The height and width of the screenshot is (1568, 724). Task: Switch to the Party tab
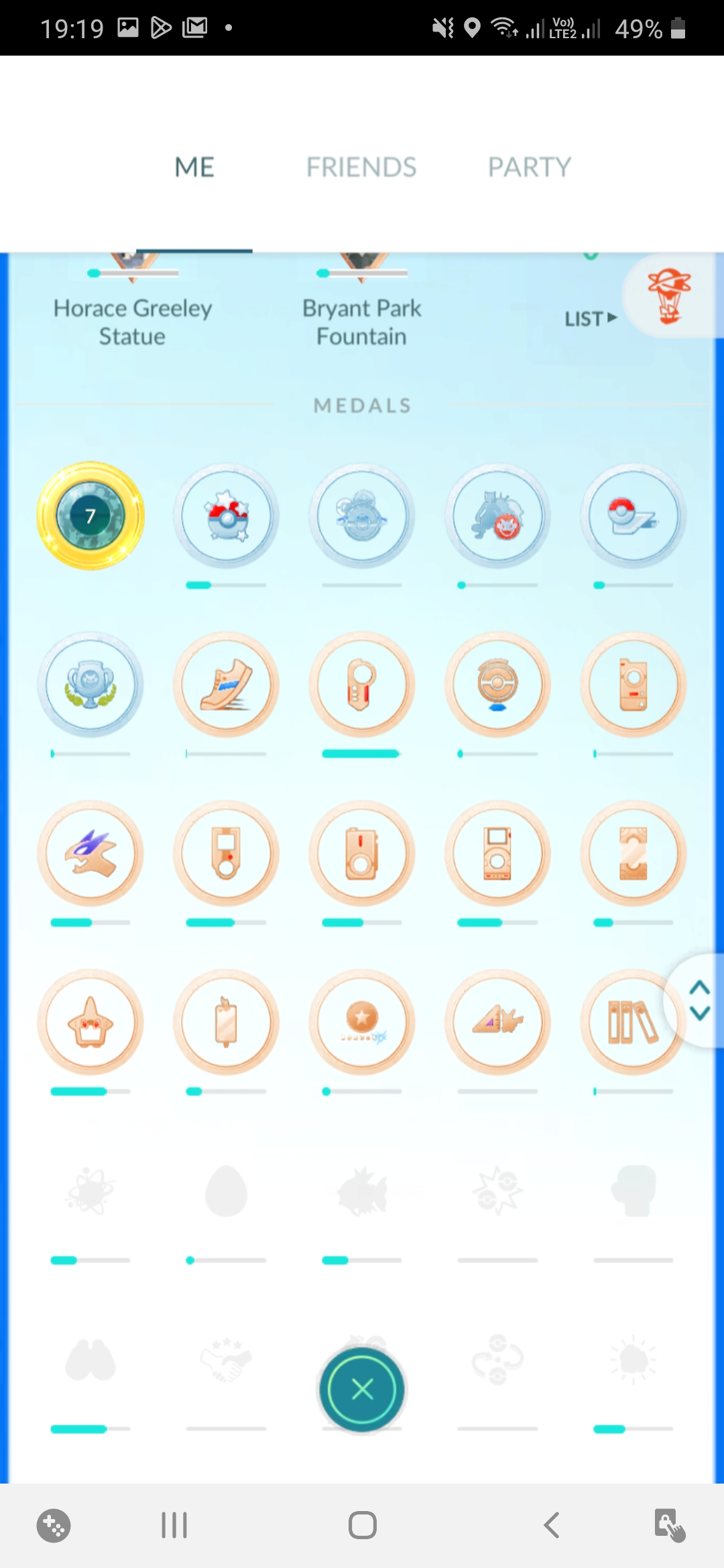[529, 167]
